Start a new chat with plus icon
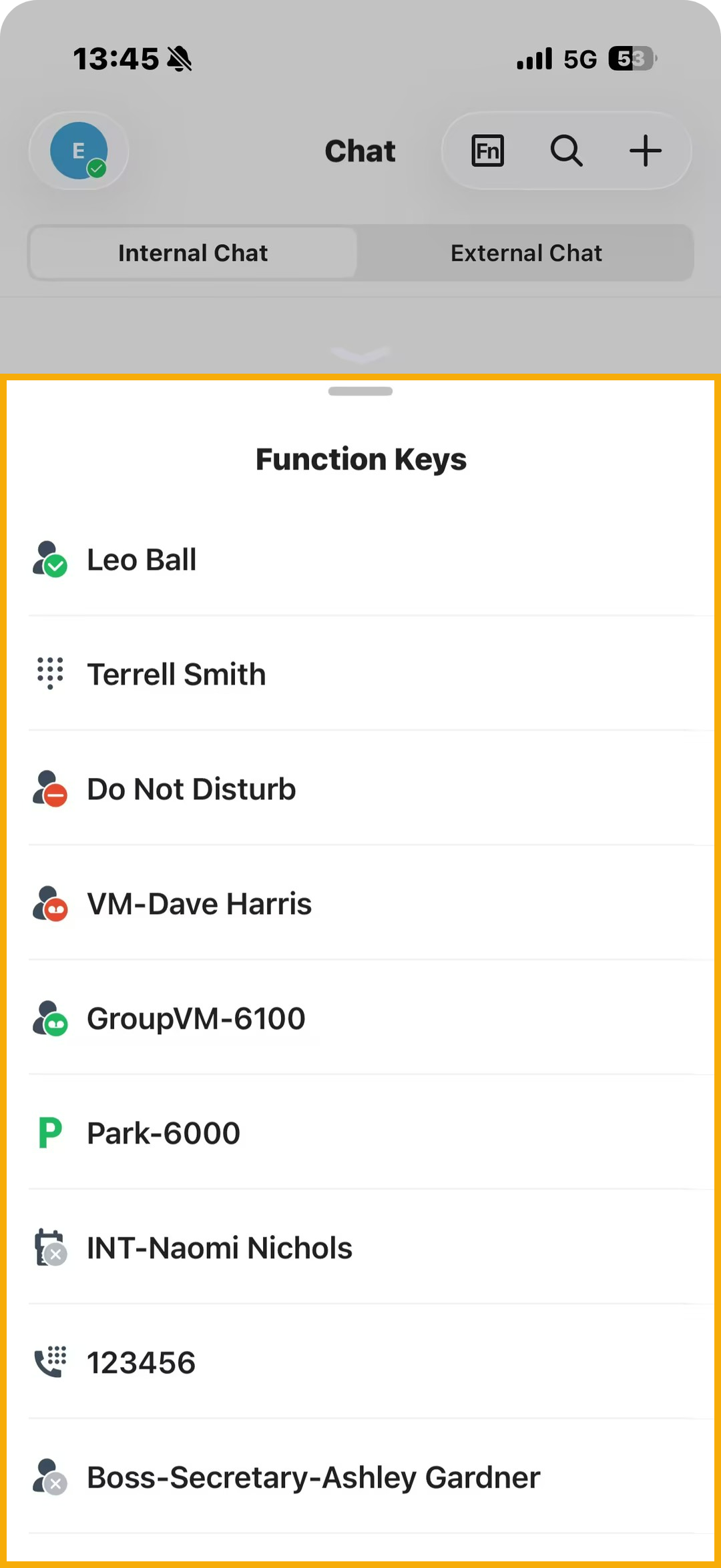The image size is (721, 1568). point(645,151)
